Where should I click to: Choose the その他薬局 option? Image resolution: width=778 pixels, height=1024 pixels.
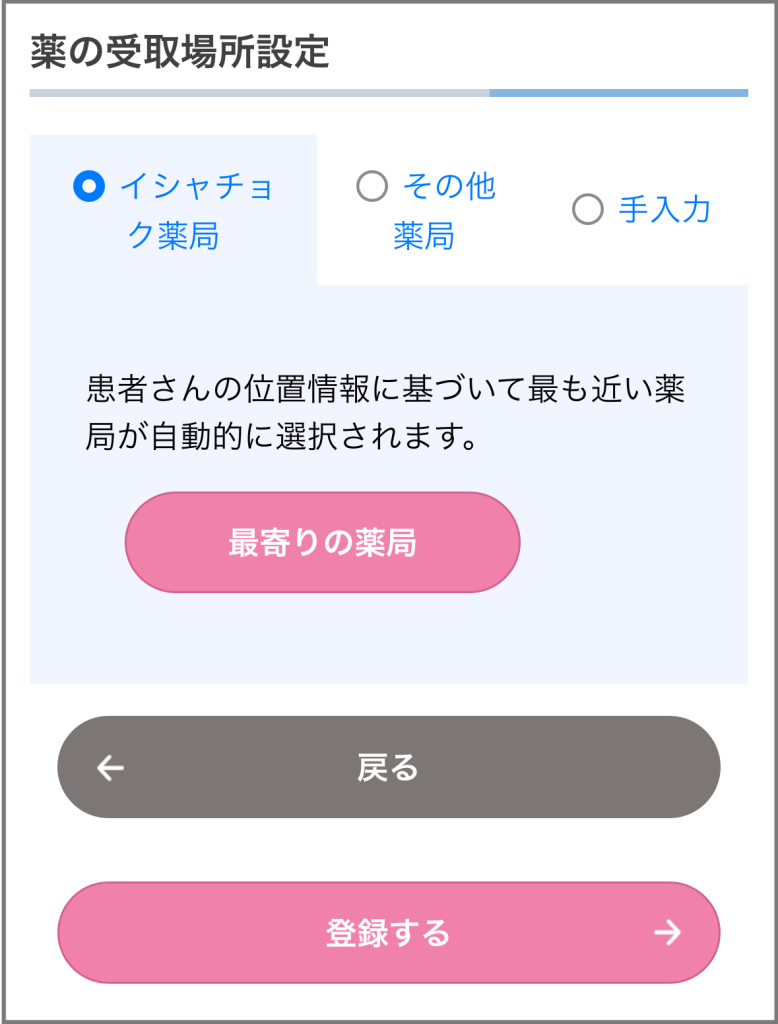point(372,186)
